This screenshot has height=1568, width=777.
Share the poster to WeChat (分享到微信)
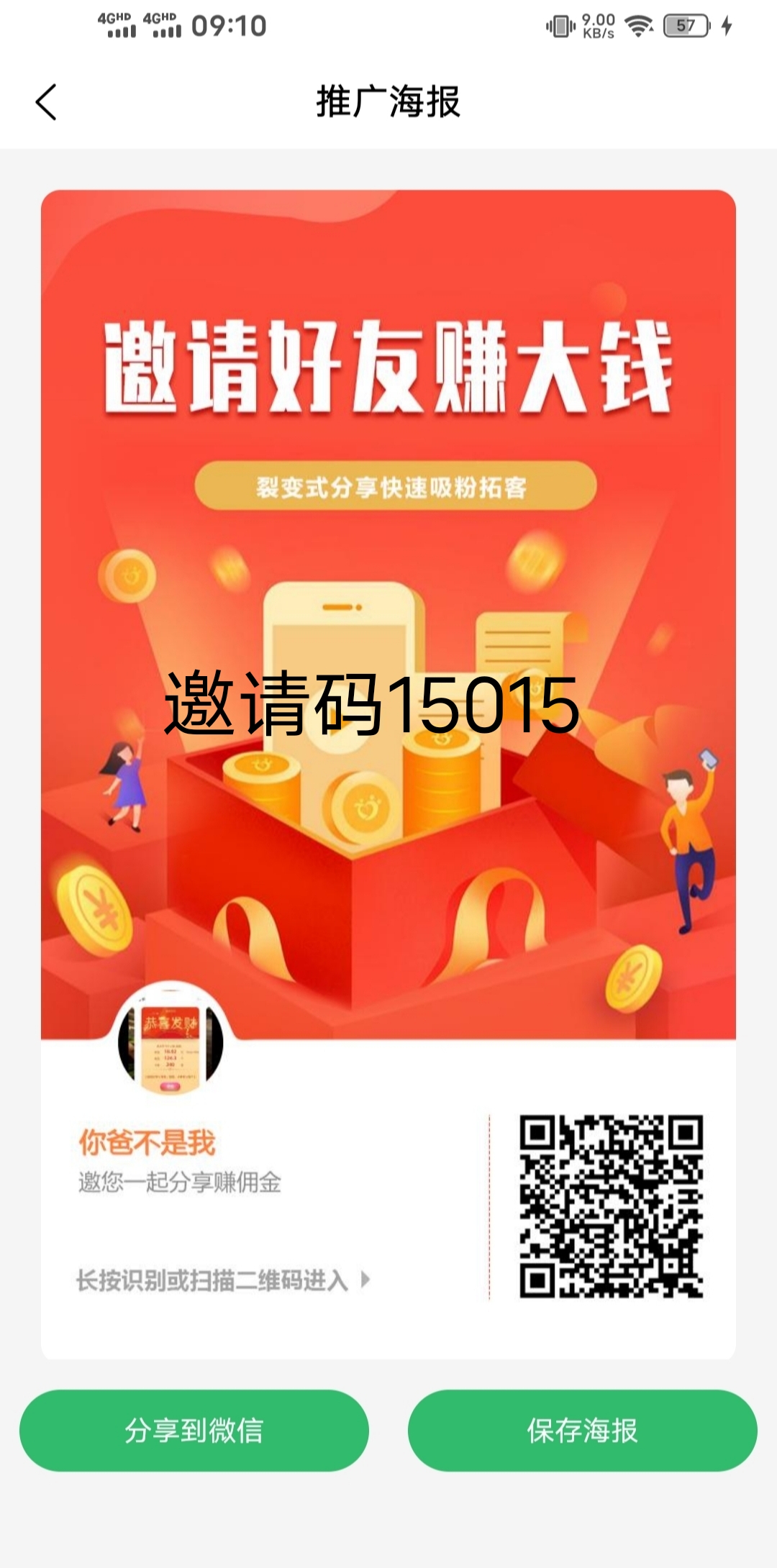click(194, 1431)
